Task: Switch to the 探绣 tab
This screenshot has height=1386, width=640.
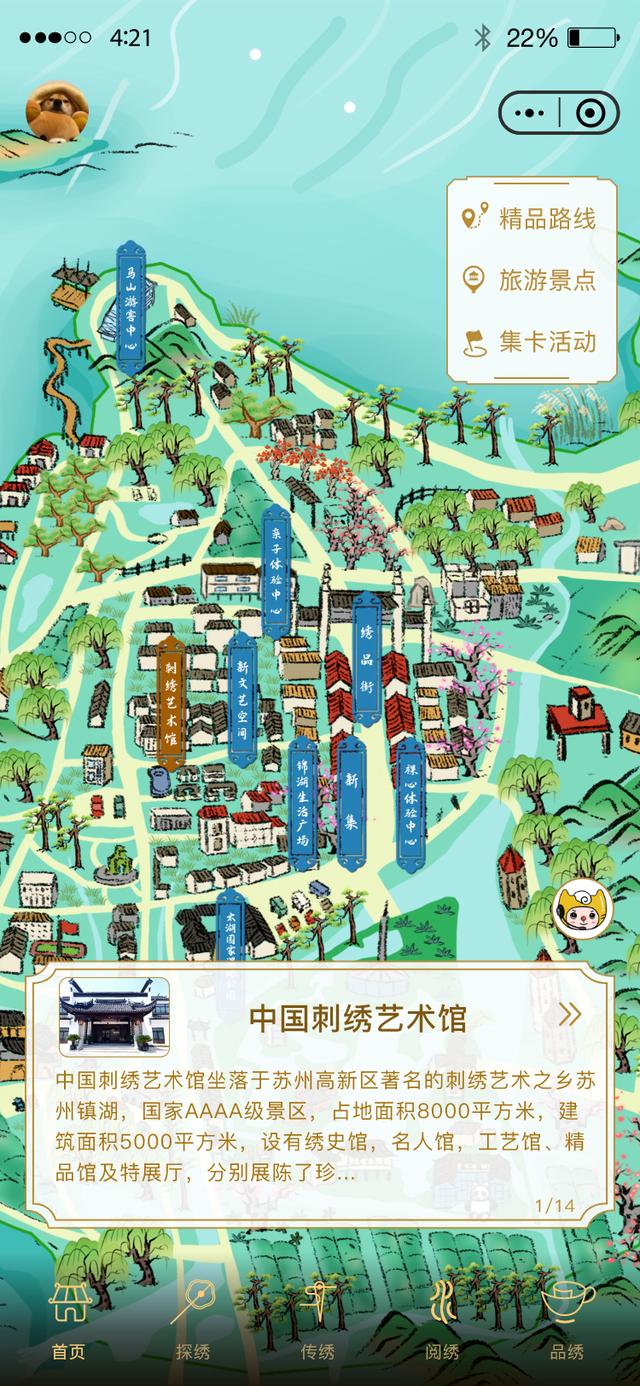Action: coord(193,1322)
